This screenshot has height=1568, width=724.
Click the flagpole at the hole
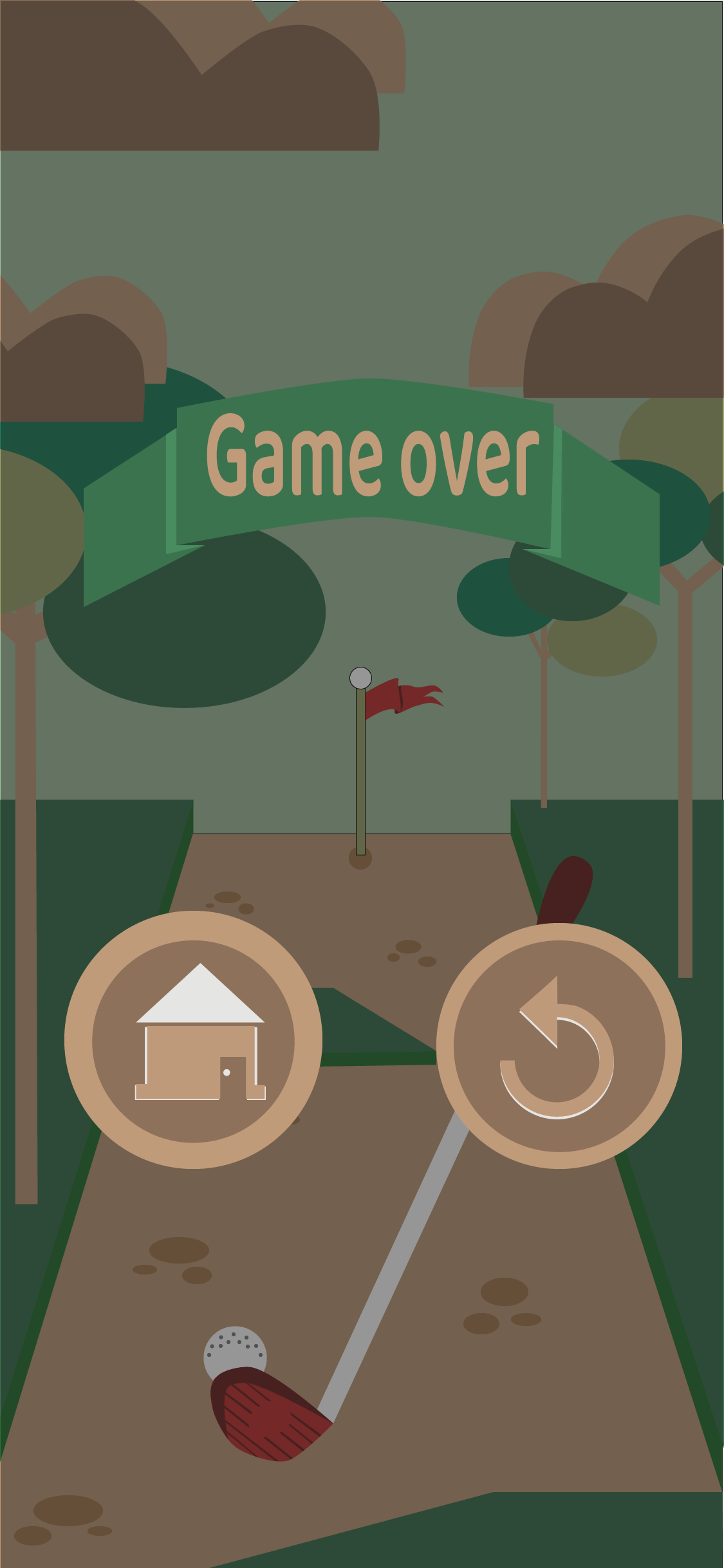coord(360,772)
